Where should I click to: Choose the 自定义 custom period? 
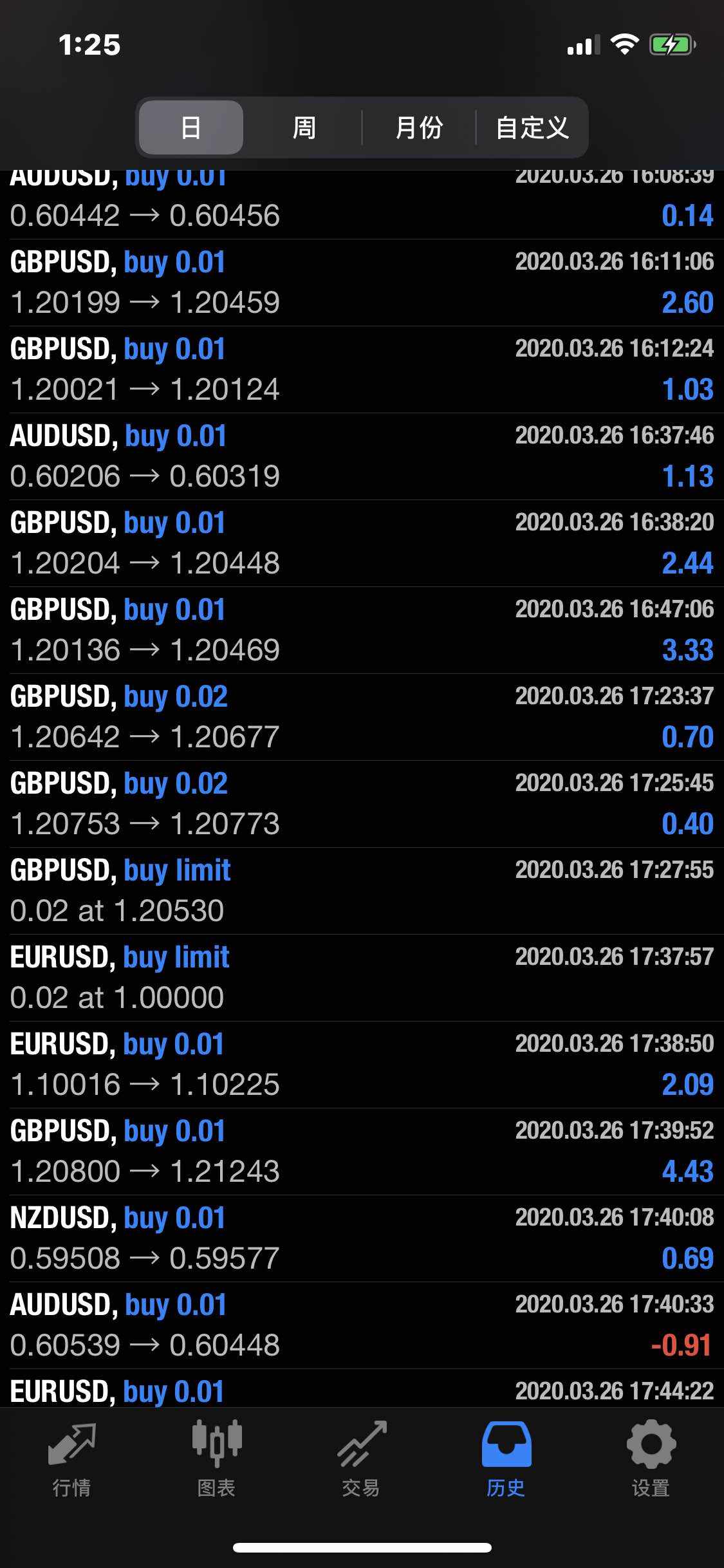[532, 127]
